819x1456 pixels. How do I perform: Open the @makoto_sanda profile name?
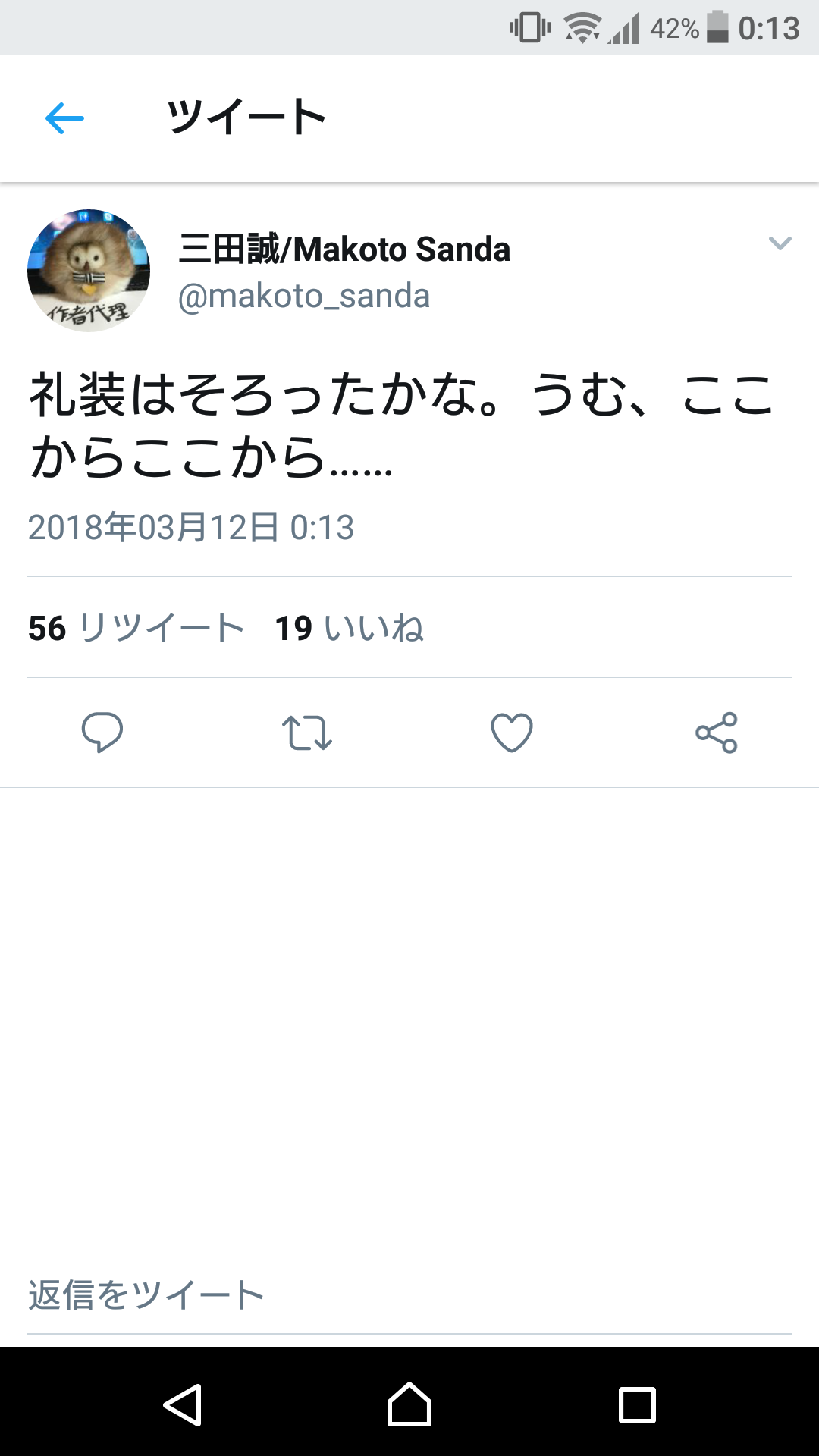coord(344,249)
